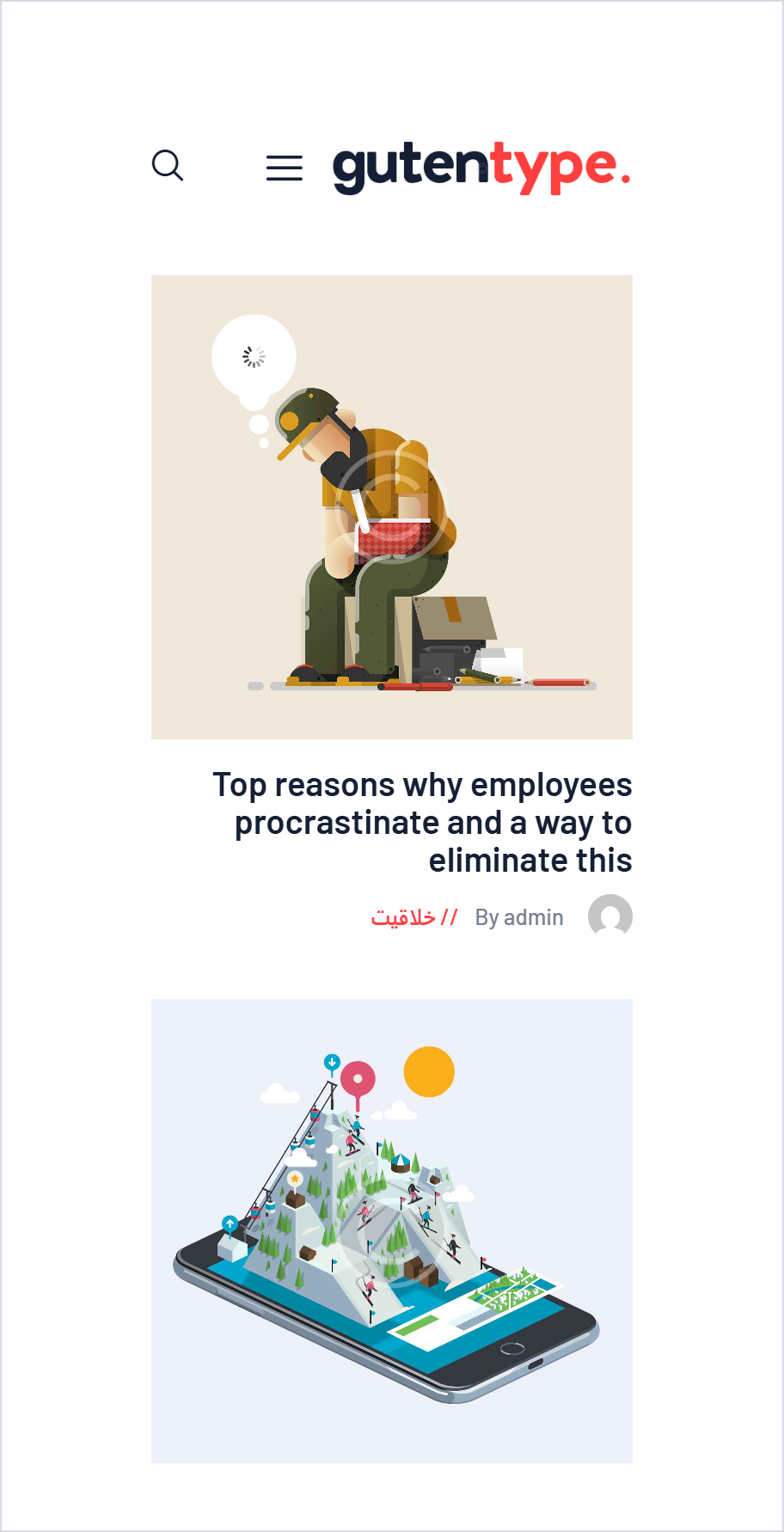Open 'Top reasons why employees procrastinate' post title
Screen dimensions: 784x1532
click(422, 823)
